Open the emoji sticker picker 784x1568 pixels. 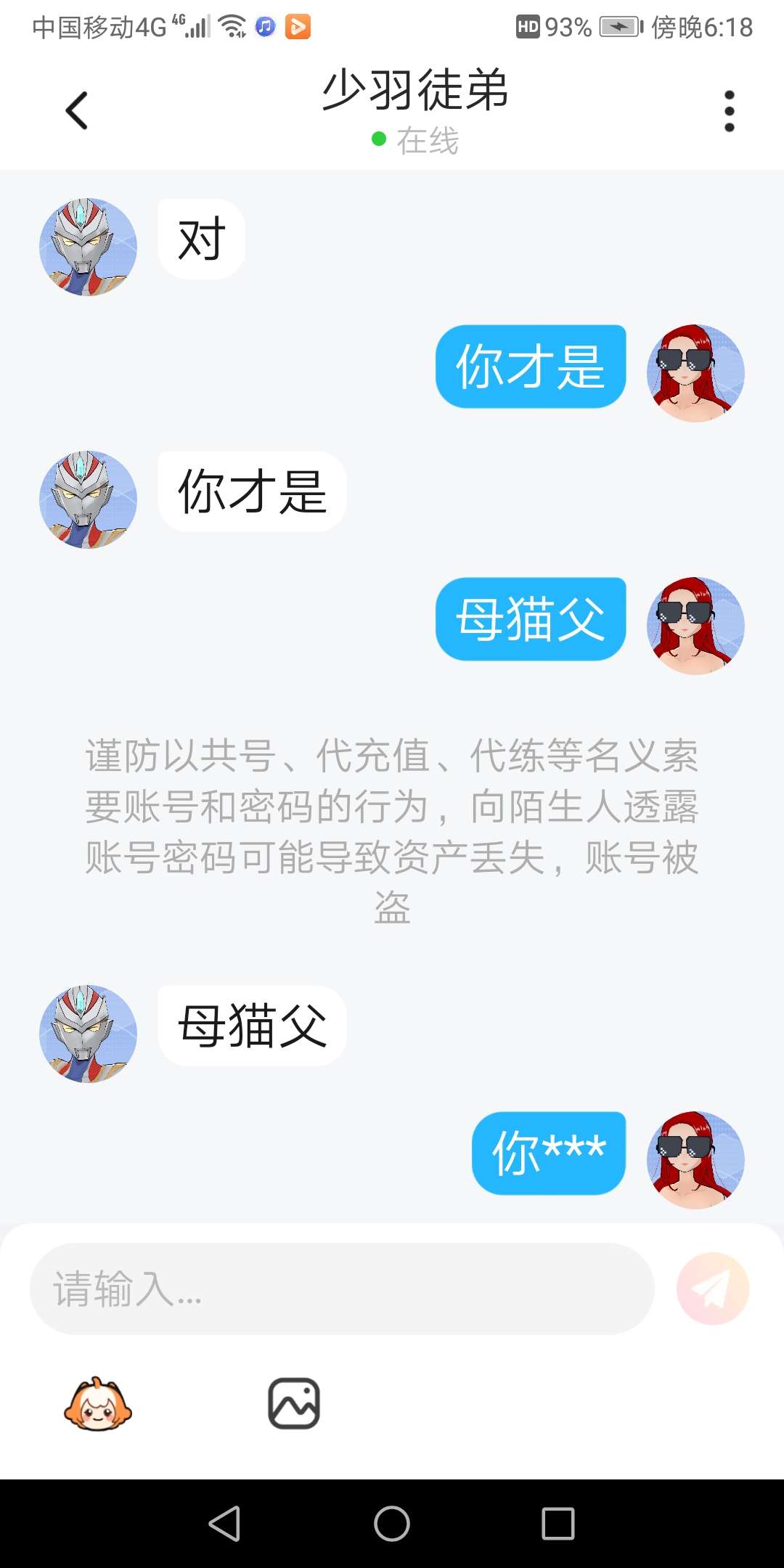[x=98, y=1404]
